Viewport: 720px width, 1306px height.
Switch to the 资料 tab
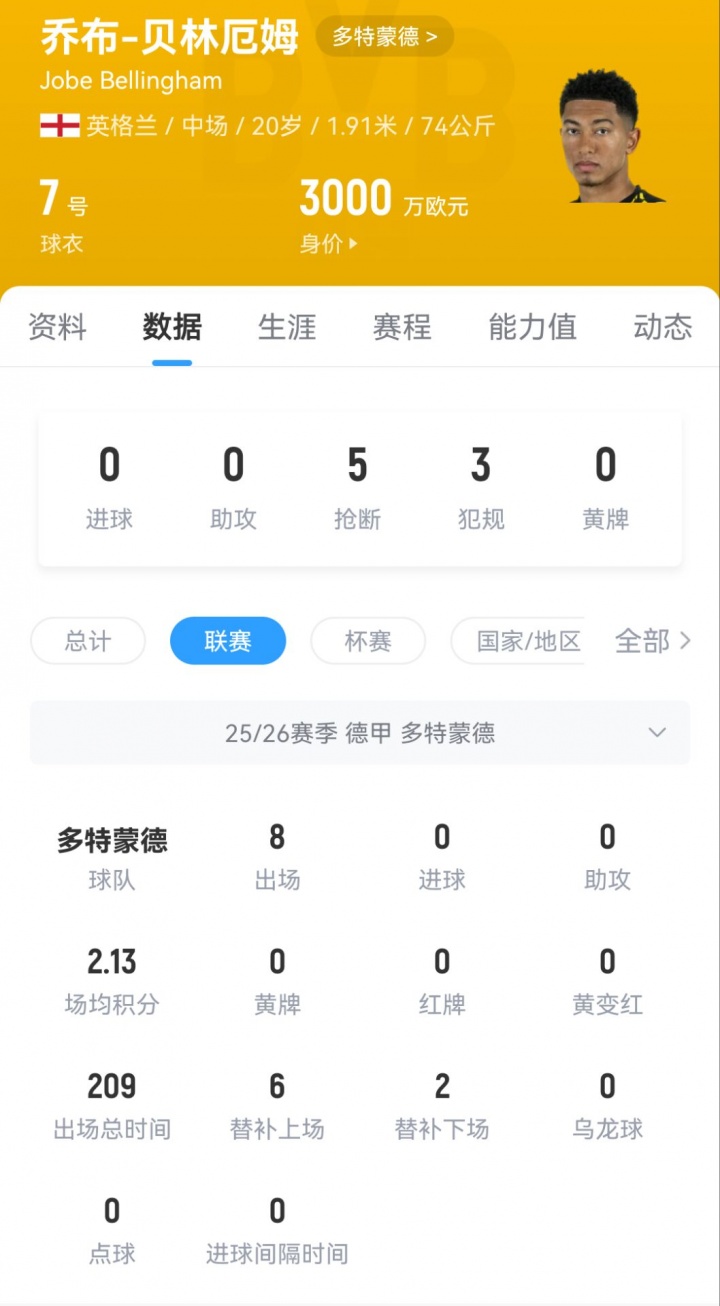57,327
